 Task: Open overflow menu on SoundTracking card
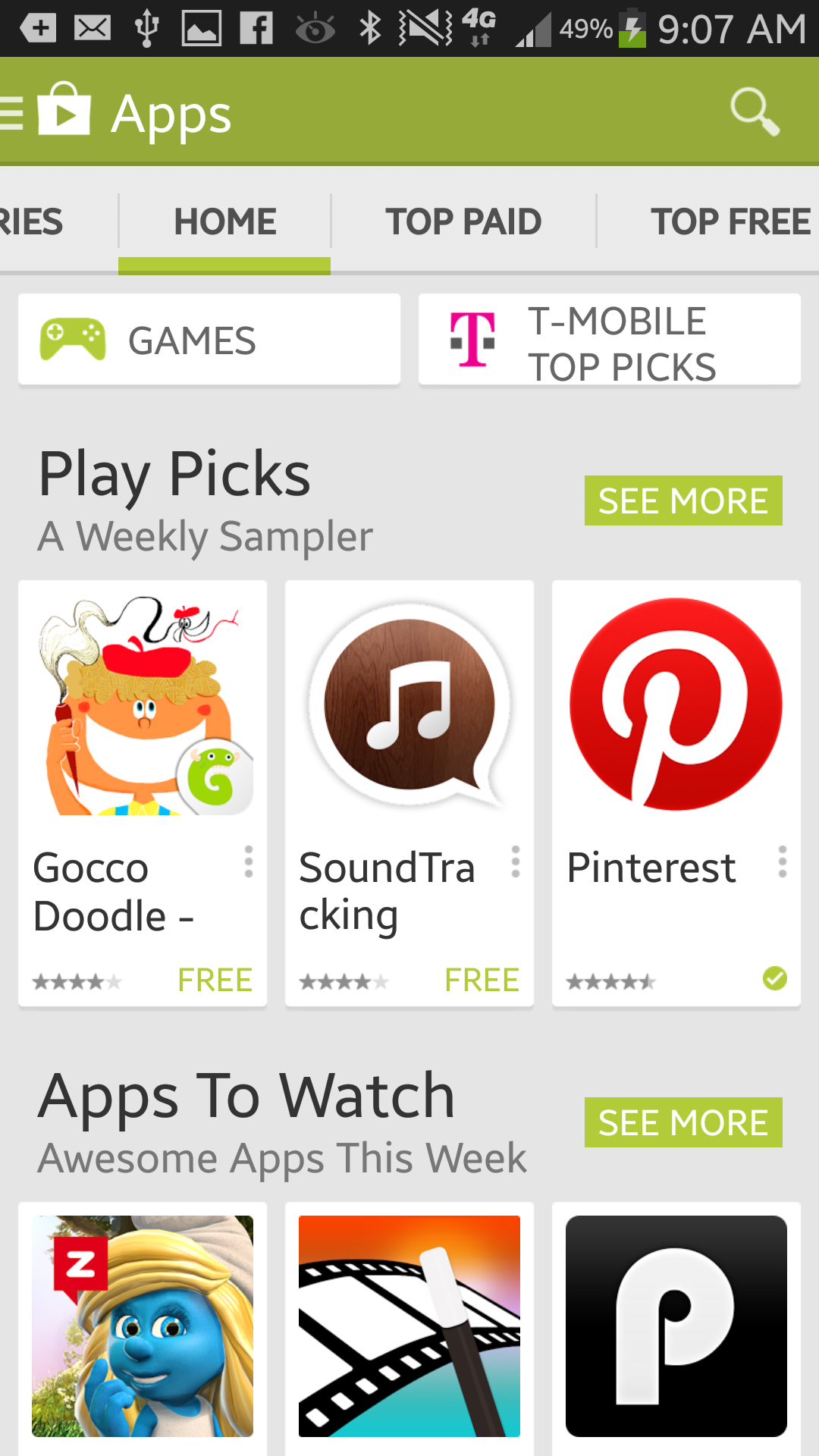(x=515, y=862)
